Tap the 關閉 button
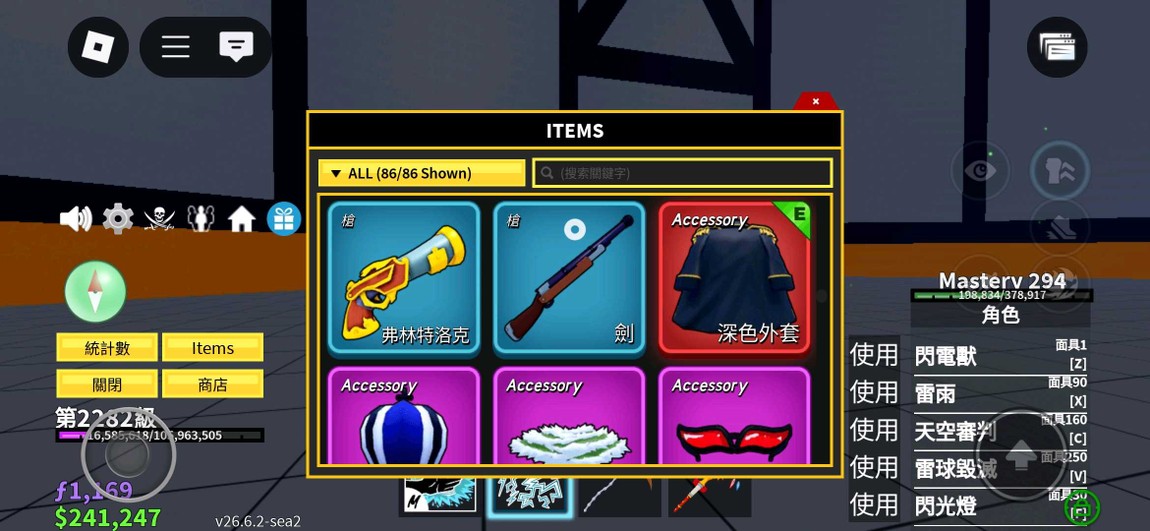 107,384
